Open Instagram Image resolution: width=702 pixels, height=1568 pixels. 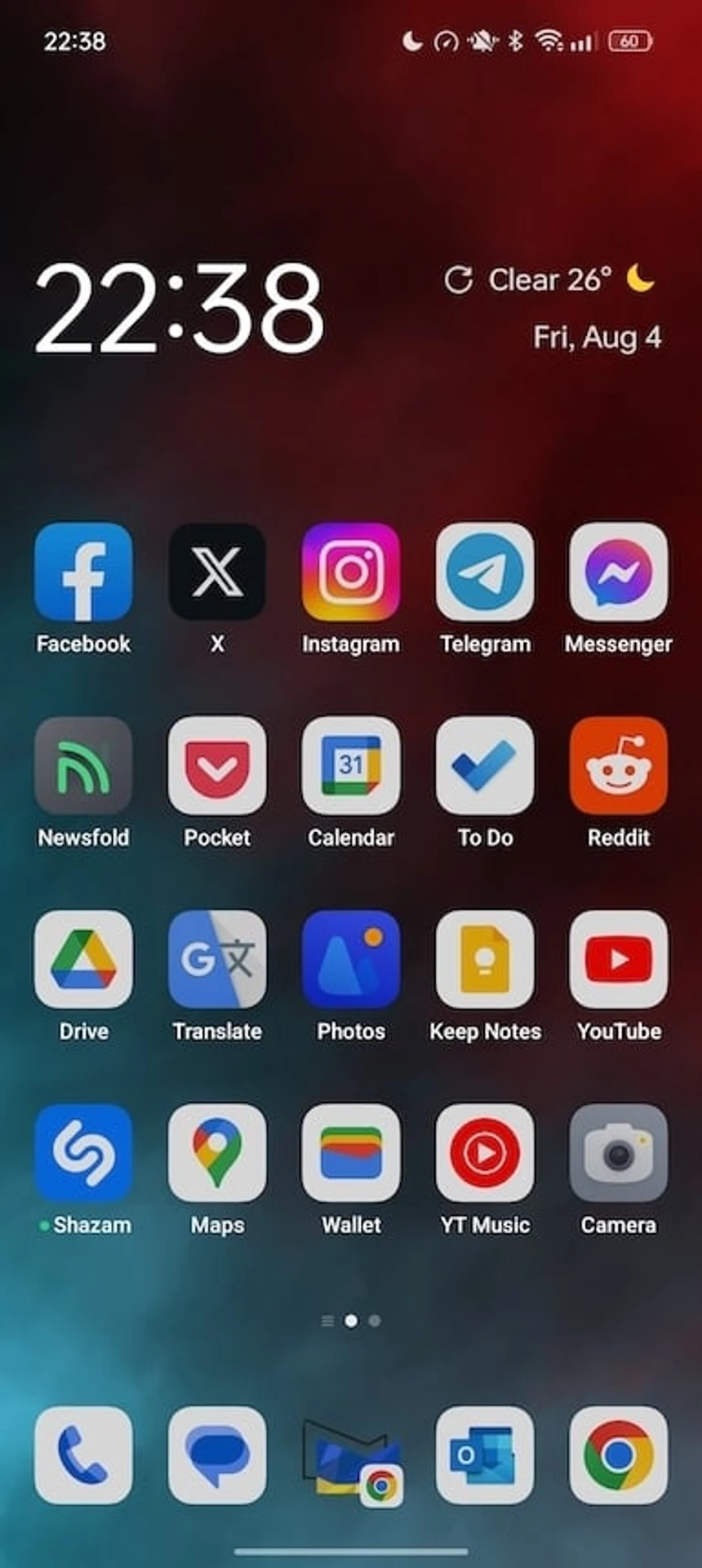(351, 572)
